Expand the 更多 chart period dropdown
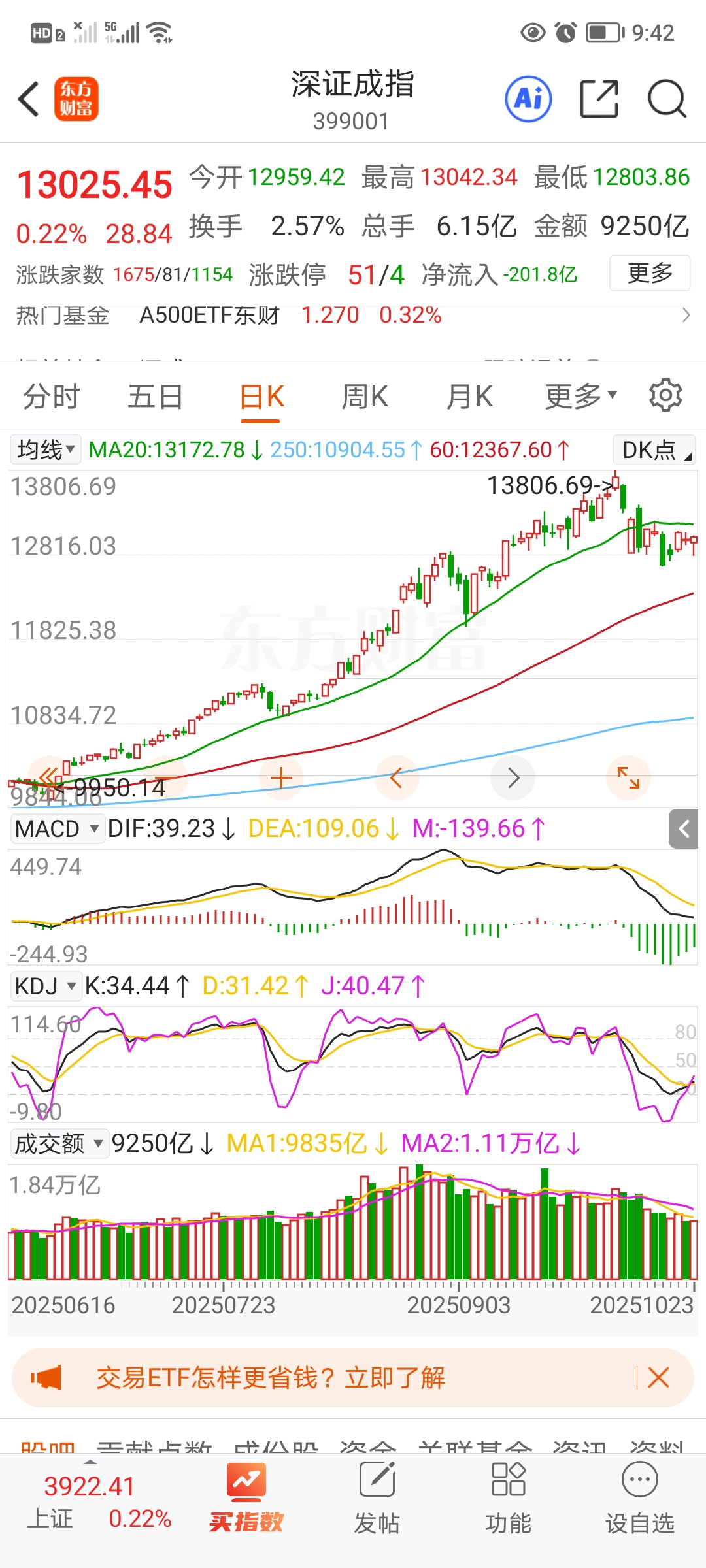 point(580,396)
